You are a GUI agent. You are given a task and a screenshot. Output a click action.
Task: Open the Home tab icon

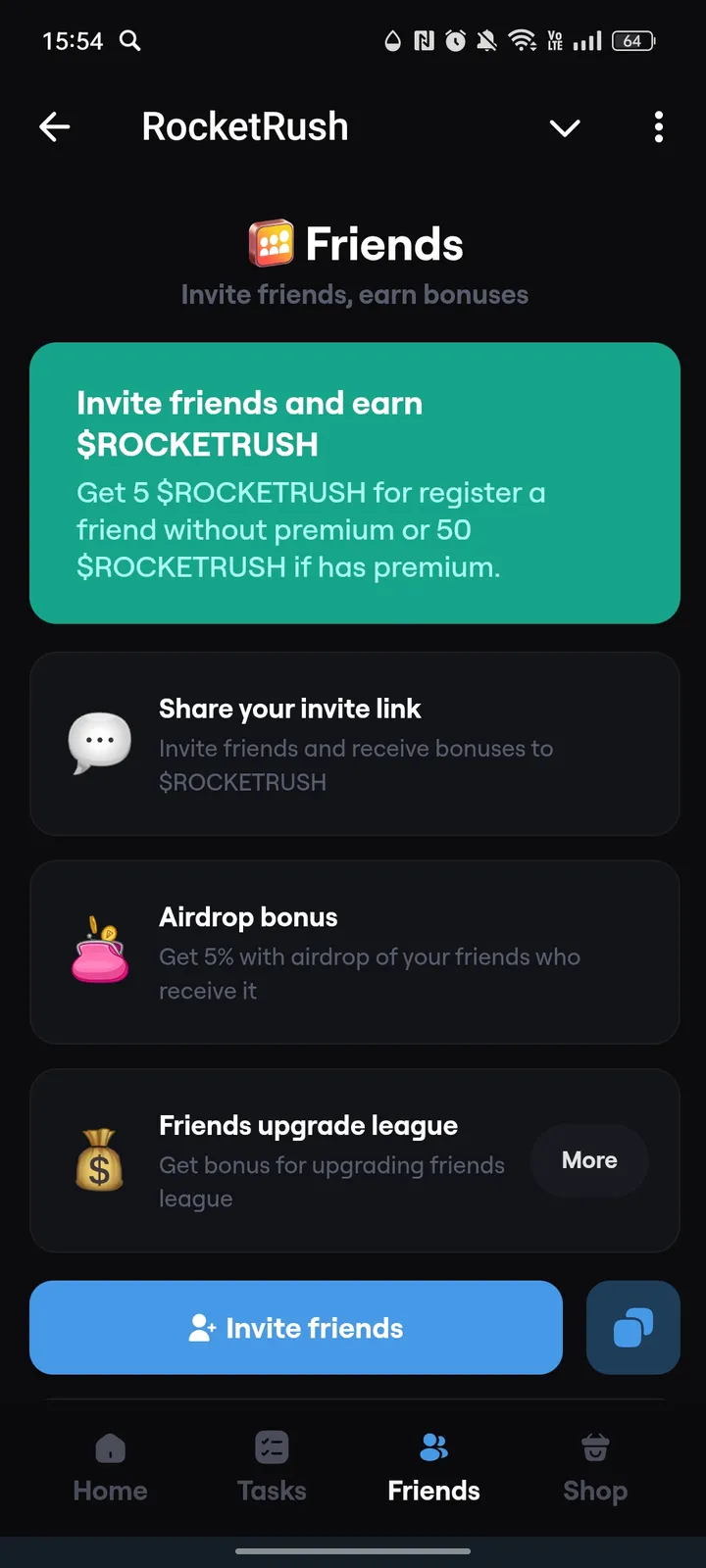[109, 1446]
